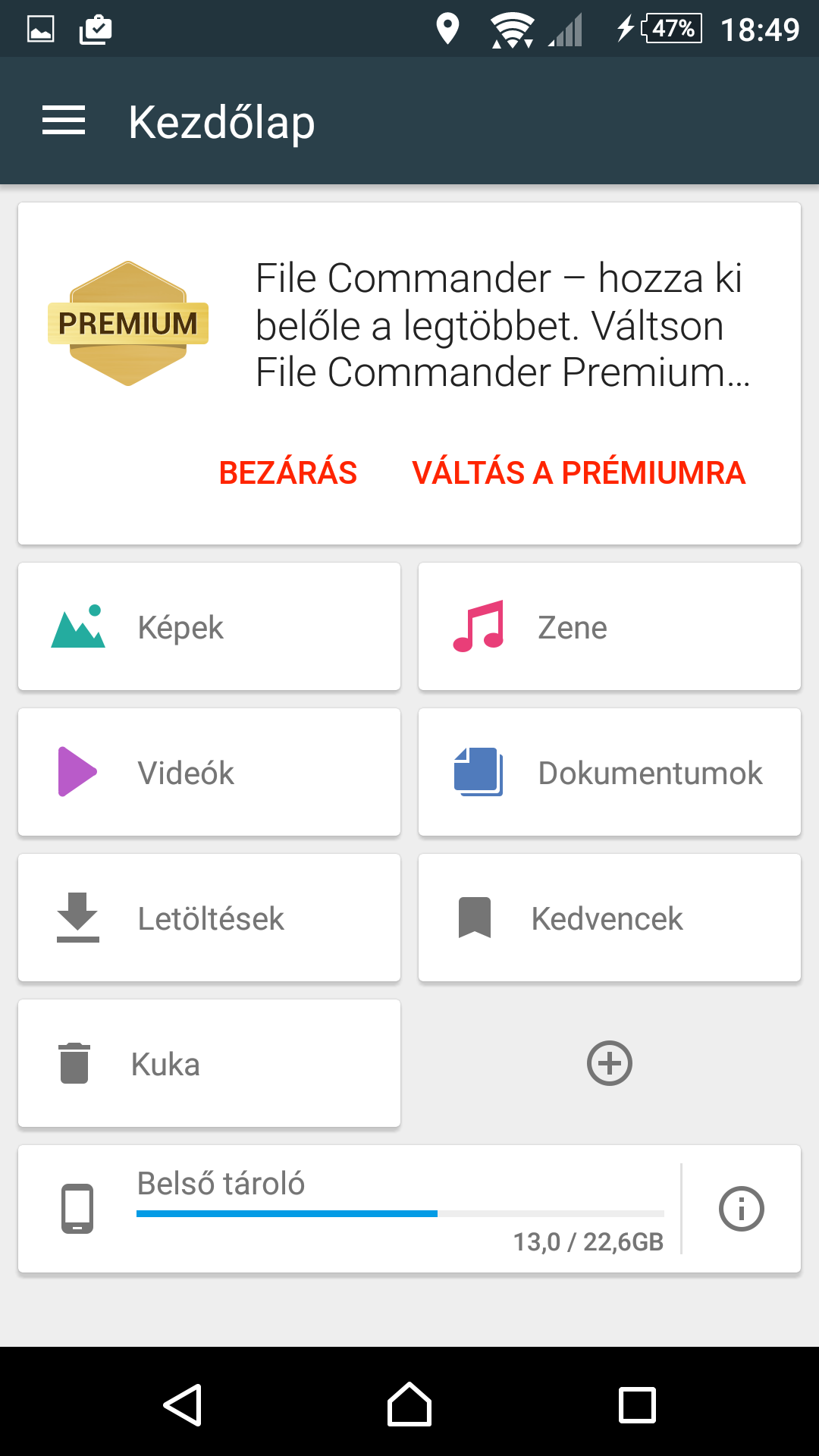The width and height of the screenshot is (819, 1456).
Task: Open Belső tároló internal storage
Action: click(349, 1209)
